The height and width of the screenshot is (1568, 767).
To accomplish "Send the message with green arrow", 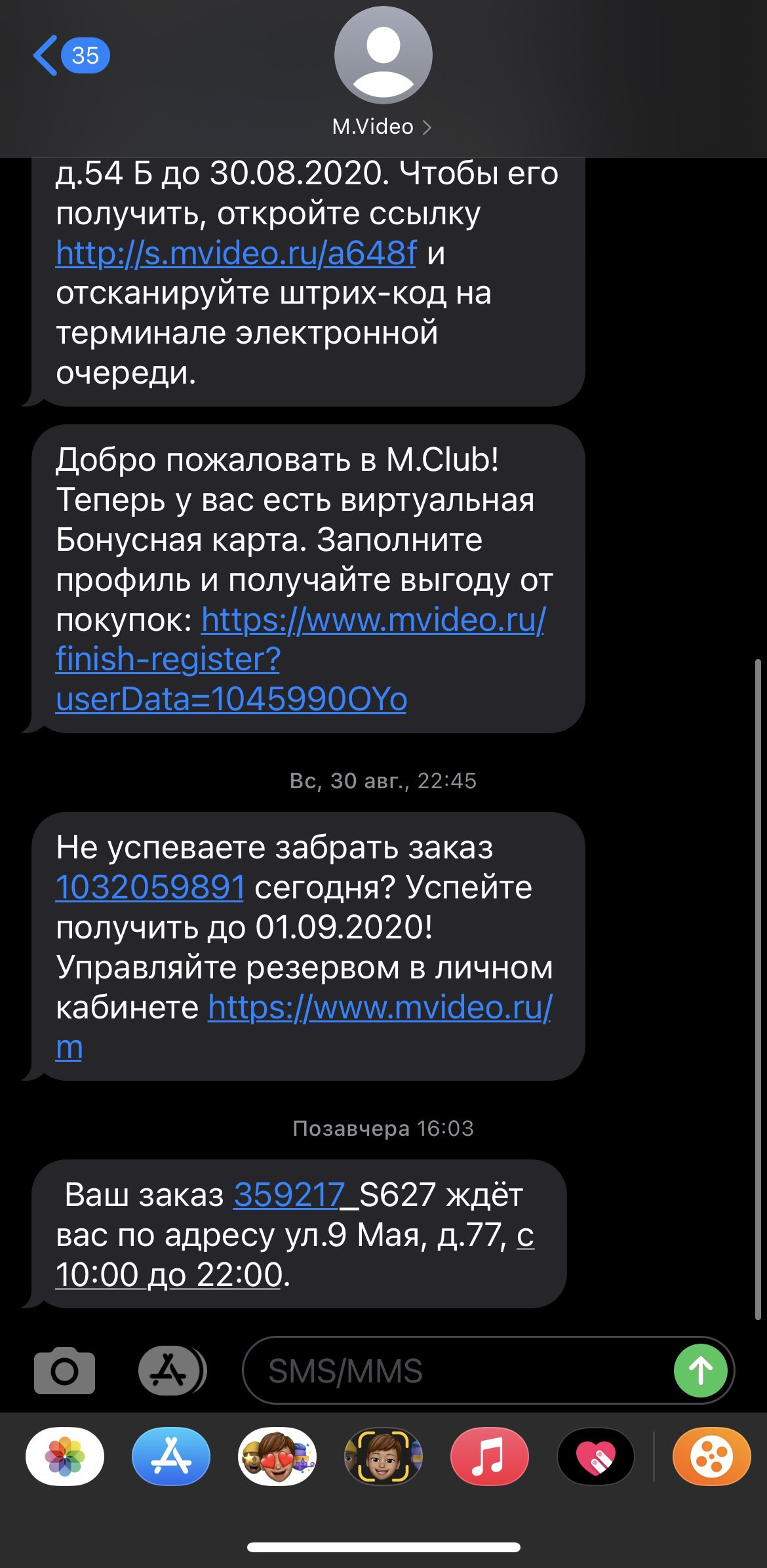I will click(700, 1371).
